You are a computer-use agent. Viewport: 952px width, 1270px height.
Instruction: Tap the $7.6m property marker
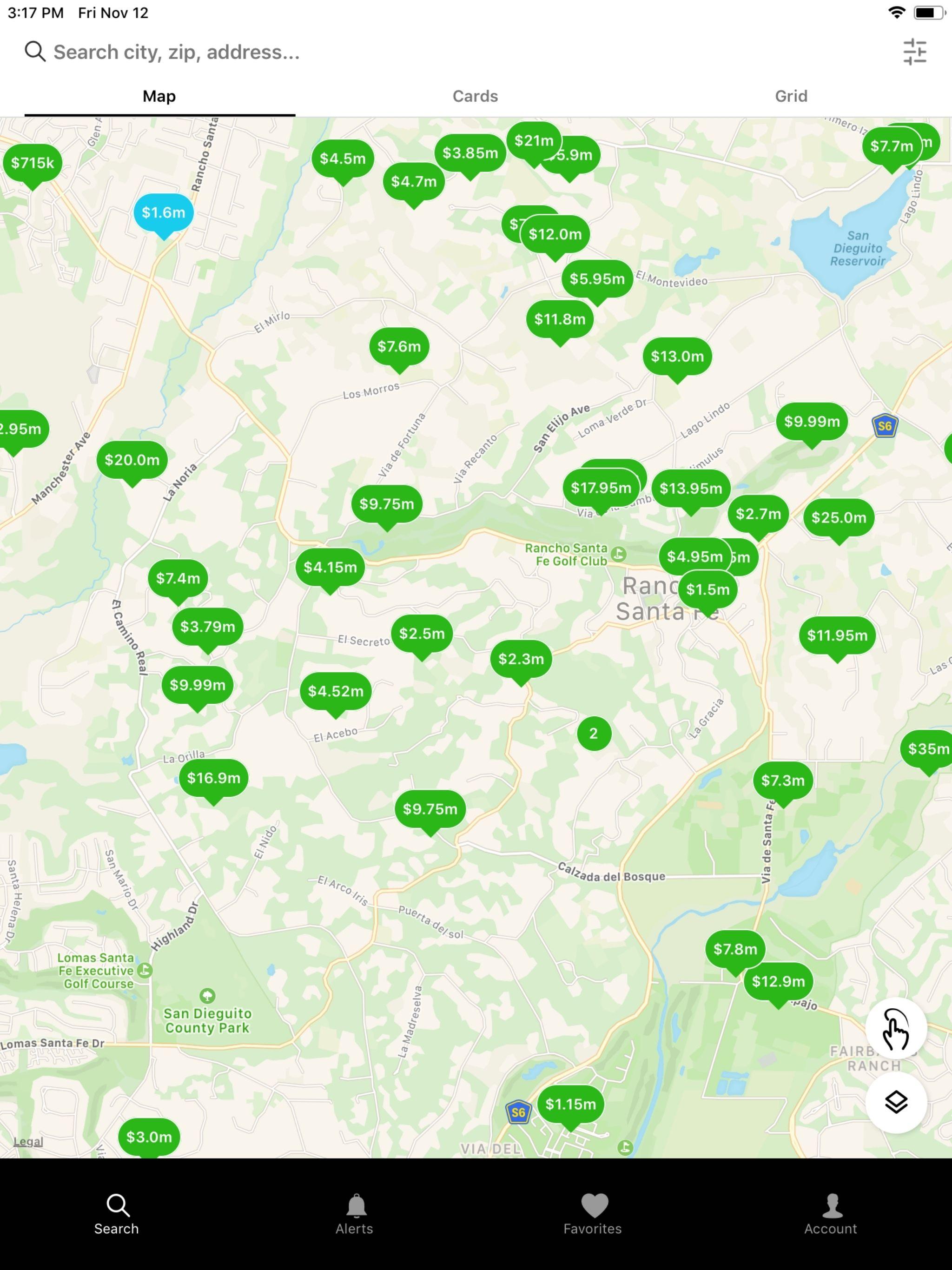click(399, 347)
